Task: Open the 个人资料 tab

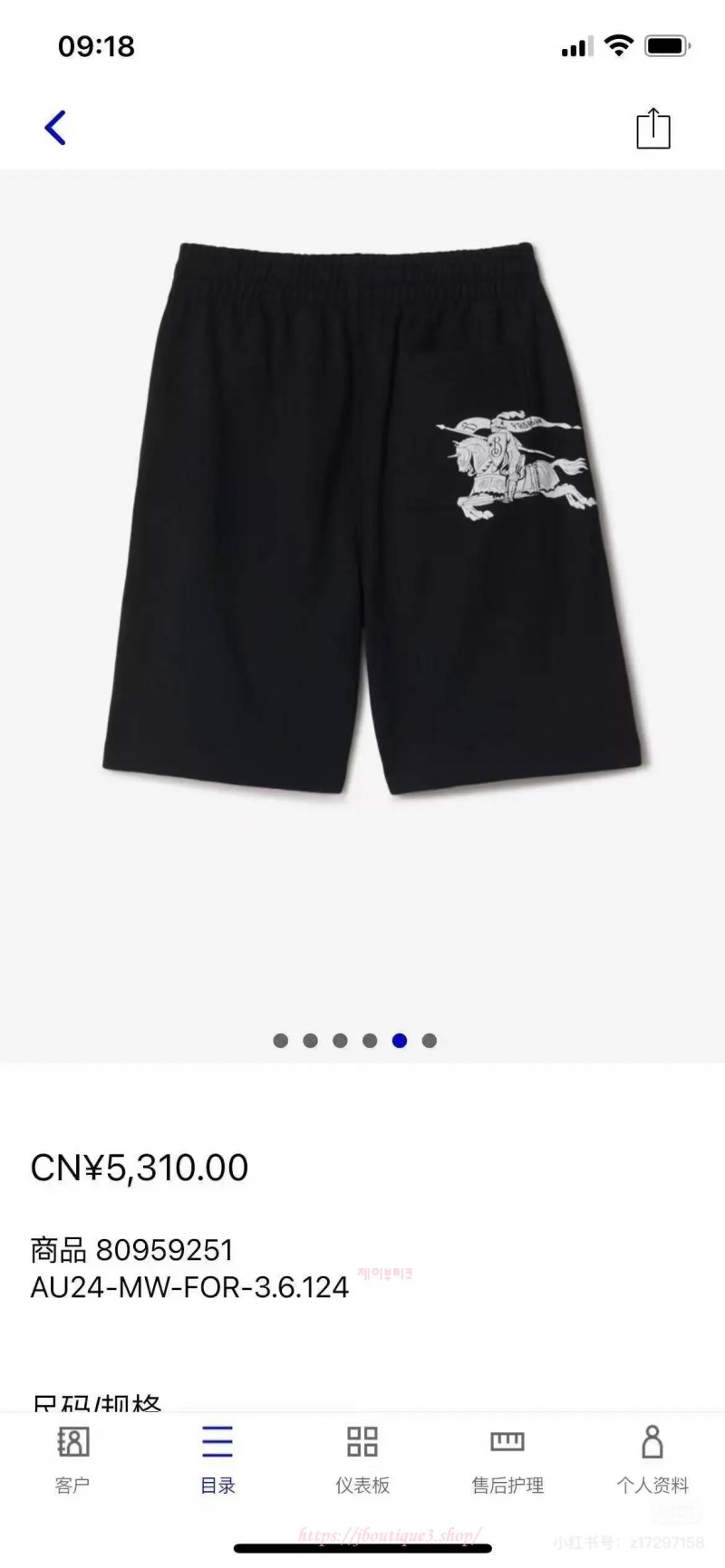Action: [652, 1458]
